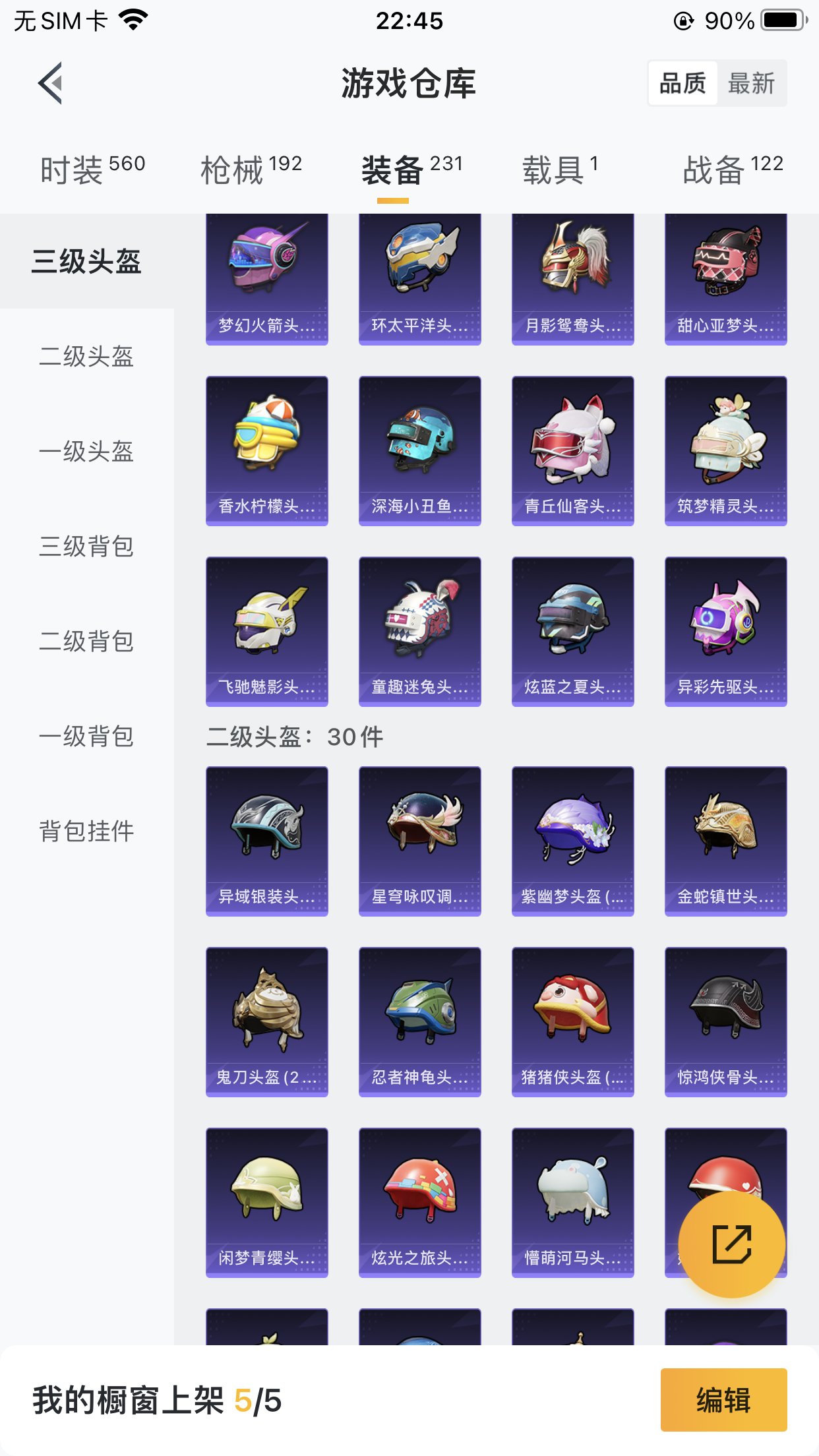Open the 香水柠檬头盔 item
819x1456 pixels.
266,450
